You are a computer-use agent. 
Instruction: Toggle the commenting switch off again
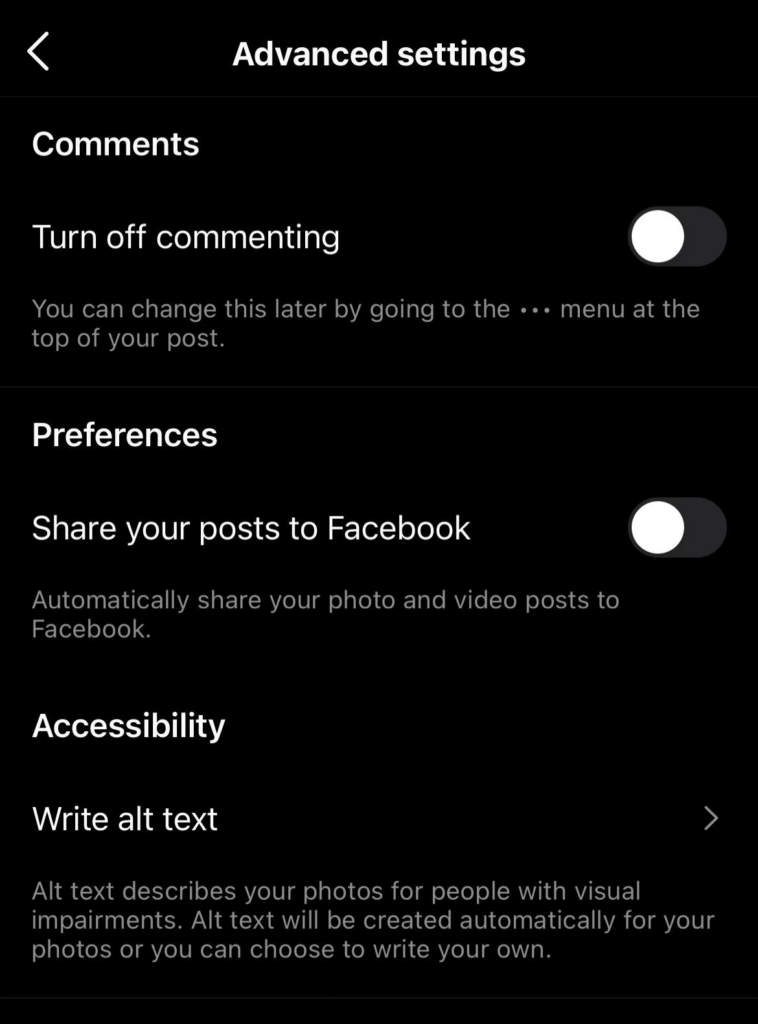[x=677, y=237]
